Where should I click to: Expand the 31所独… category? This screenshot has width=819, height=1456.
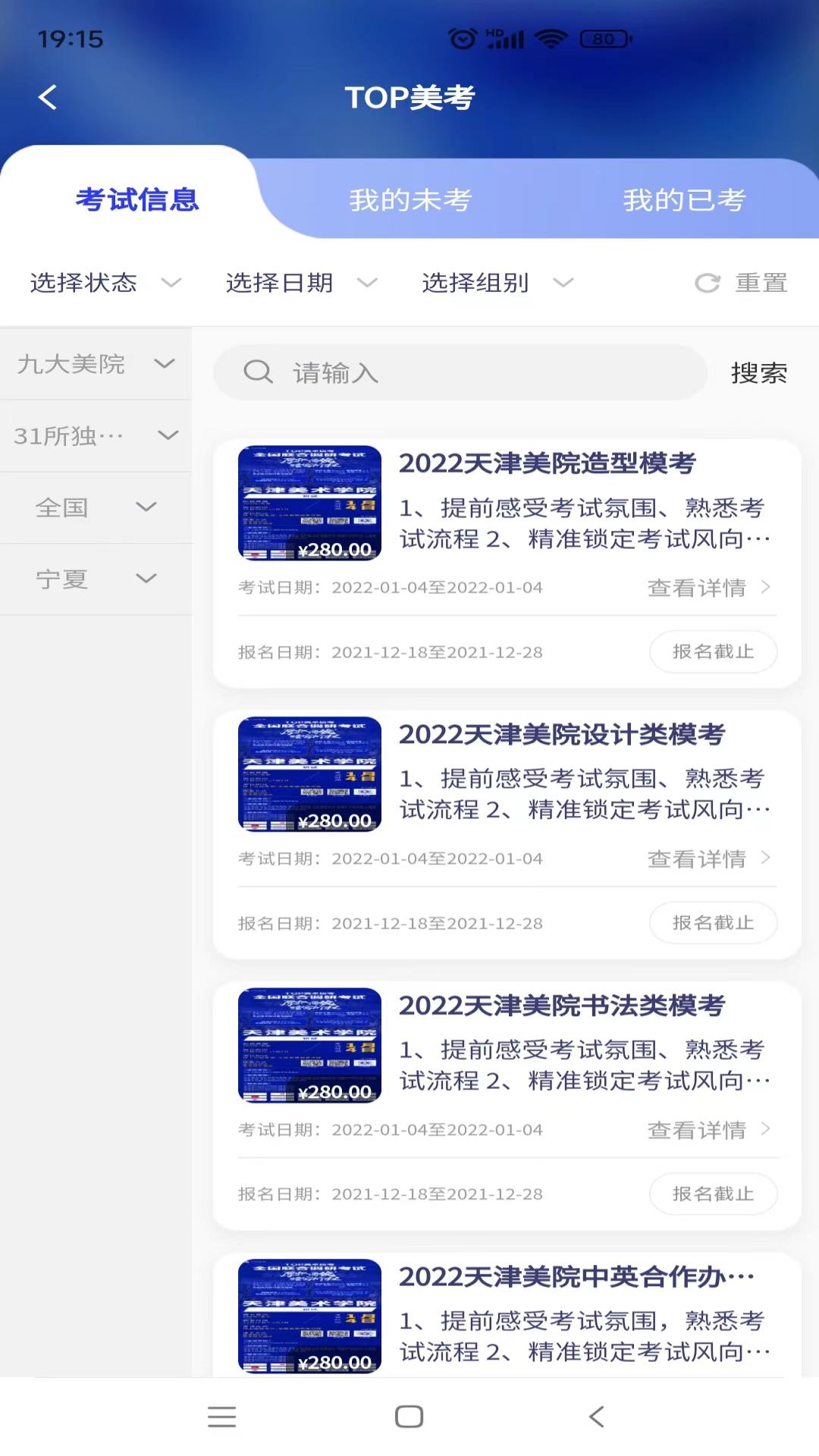click(96, 436)
